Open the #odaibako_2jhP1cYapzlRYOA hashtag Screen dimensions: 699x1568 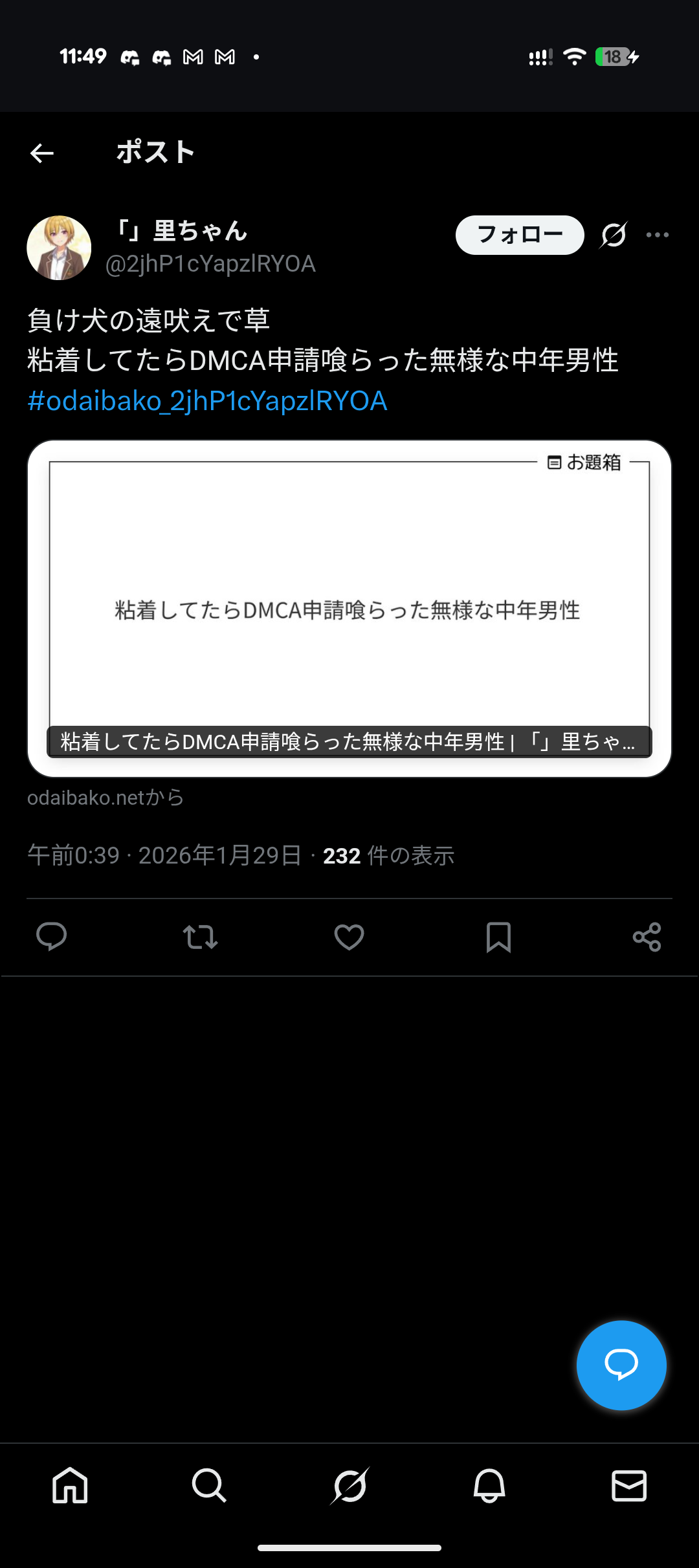207,401
